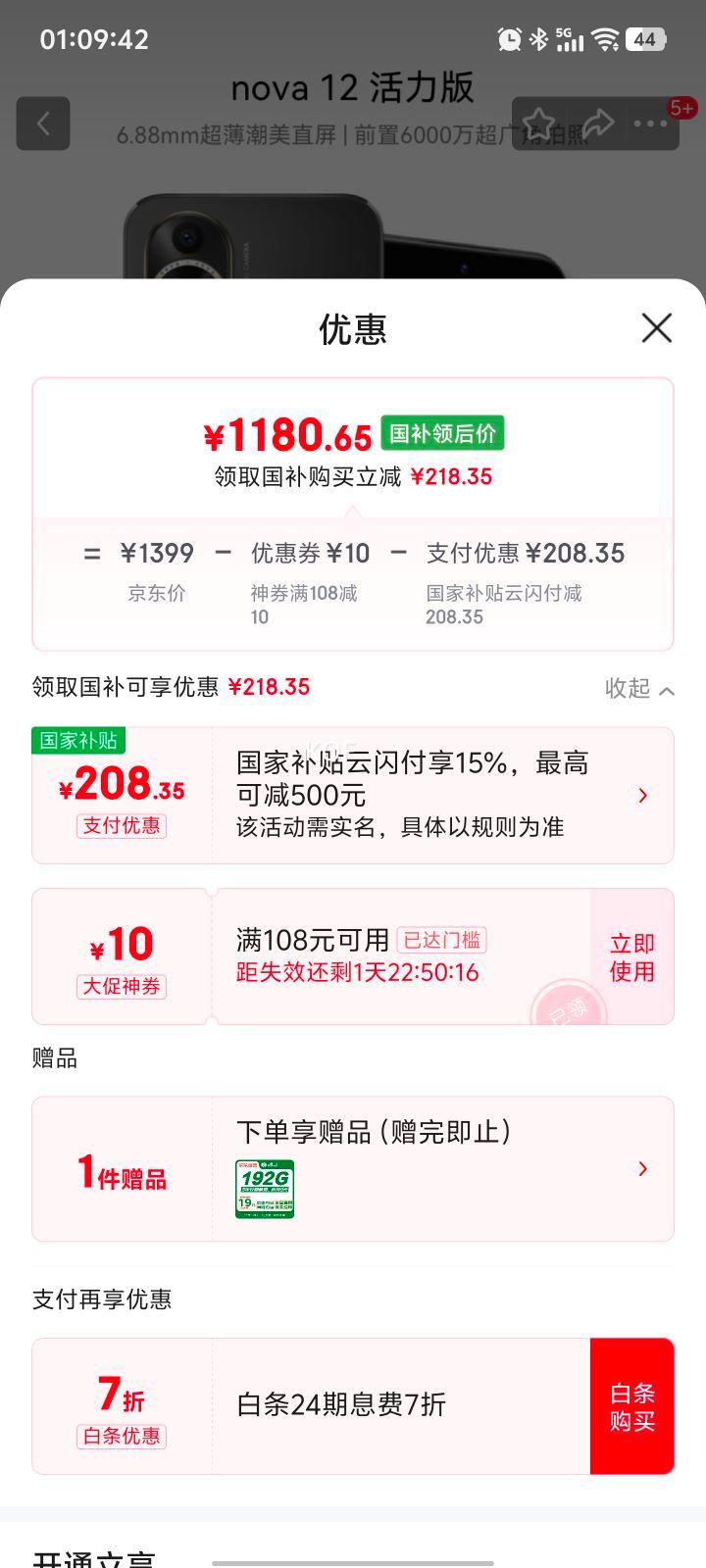
Task: Select the 192G SIM card gift icon
Action: click(x=263, y=1190)
